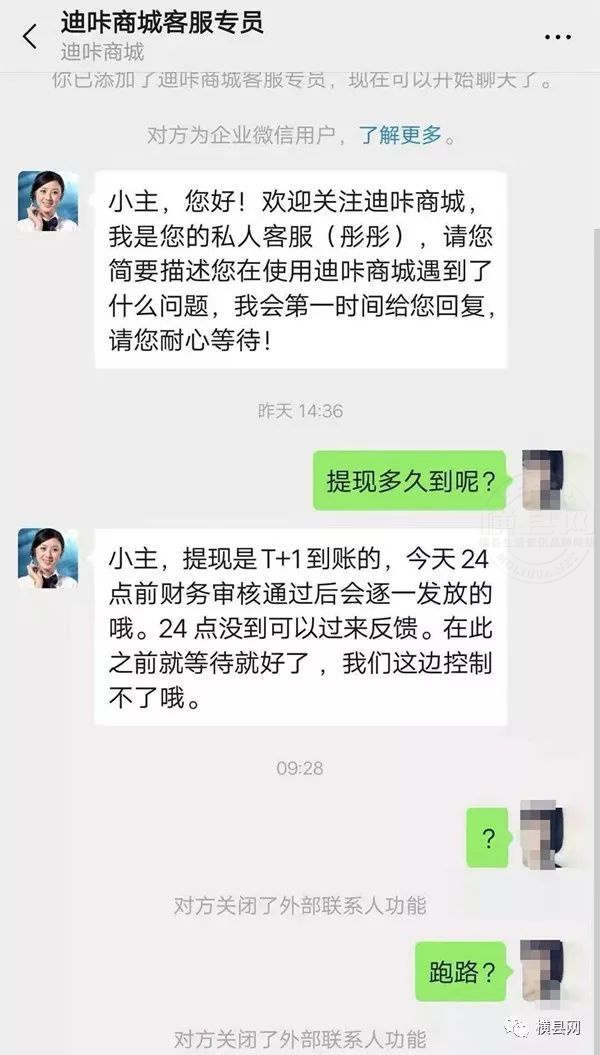600x1055 pixels.
Task: Go back from the 迪咔商城客服专员 chat
Action: click(29, 37)
